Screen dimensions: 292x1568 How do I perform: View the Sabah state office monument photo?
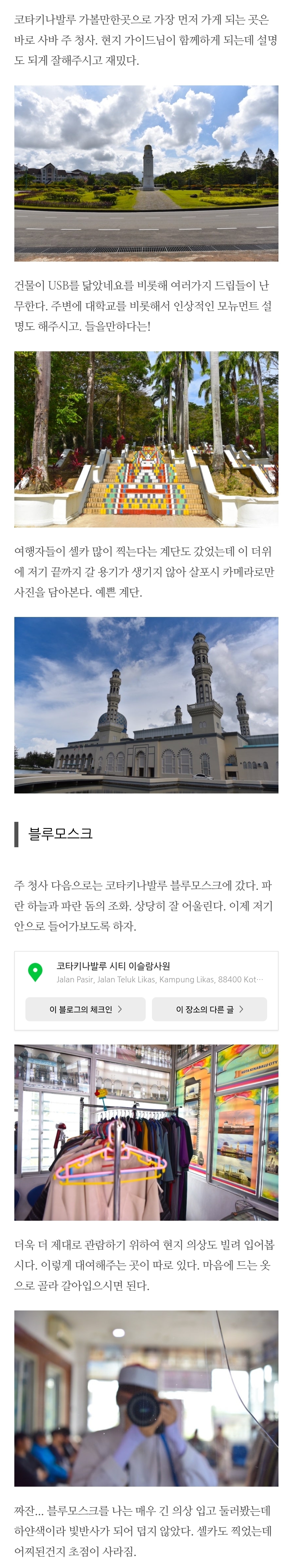146,173
